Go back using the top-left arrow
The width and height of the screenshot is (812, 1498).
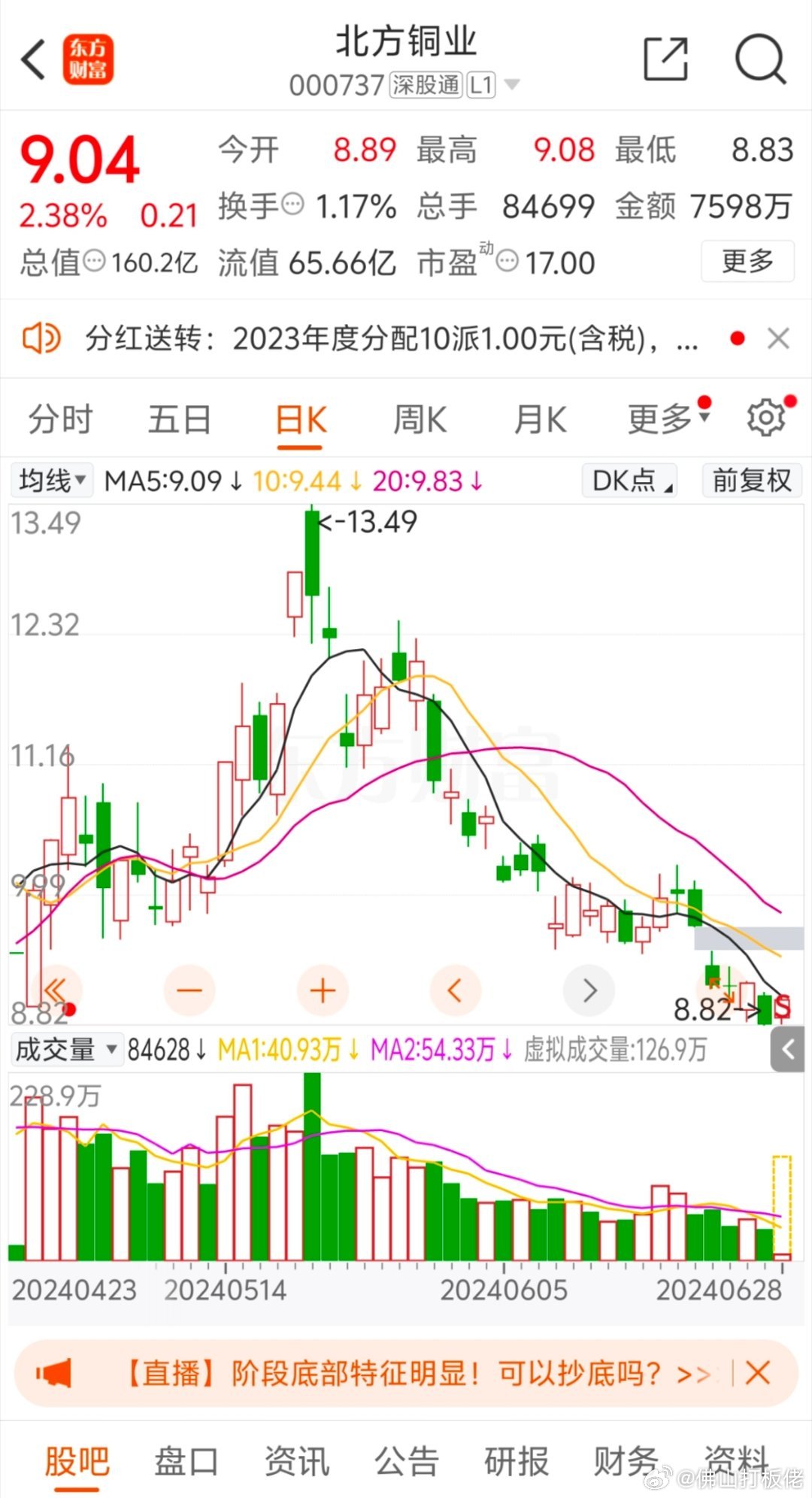[x=34, y=59]
